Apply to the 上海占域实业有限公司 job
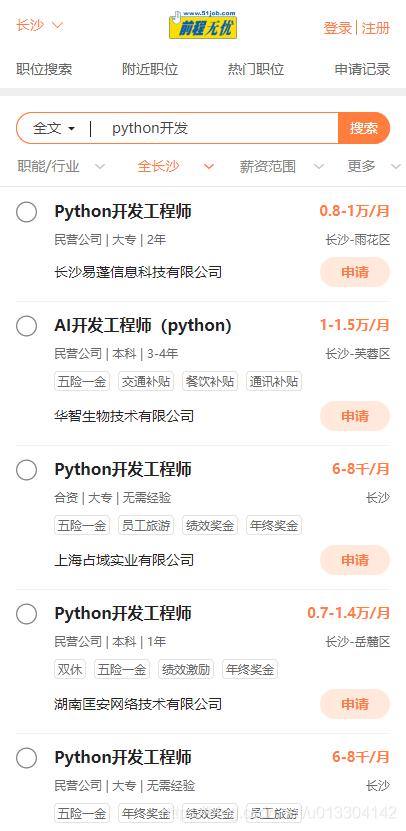 tap(355, 560)
